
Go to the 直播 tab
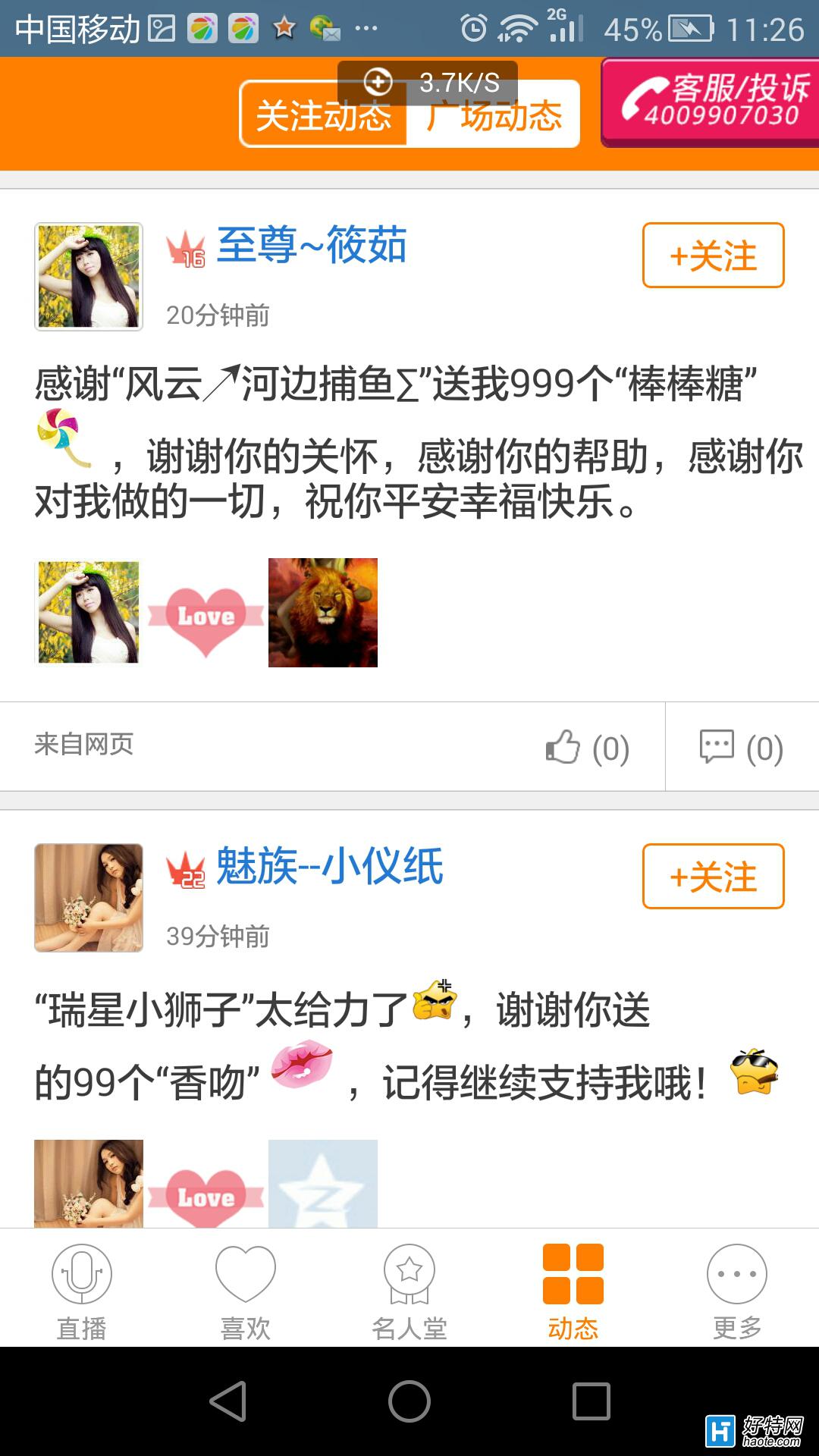pos(82,1291)
